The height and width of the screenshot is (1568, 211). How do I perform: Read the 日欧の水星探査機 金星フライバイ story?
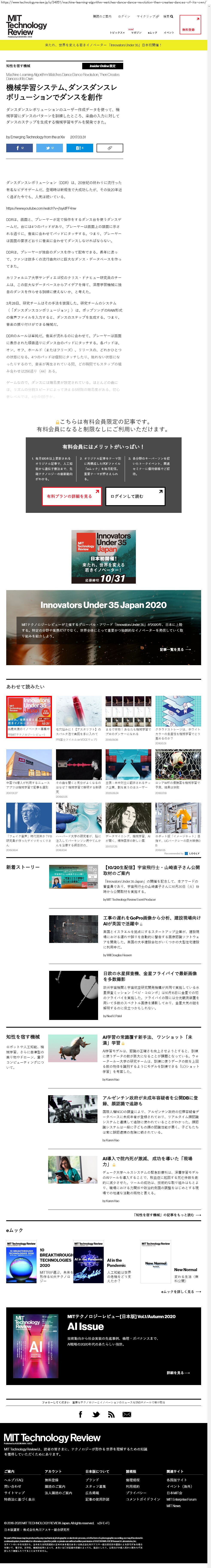click(x=149, y=977)
